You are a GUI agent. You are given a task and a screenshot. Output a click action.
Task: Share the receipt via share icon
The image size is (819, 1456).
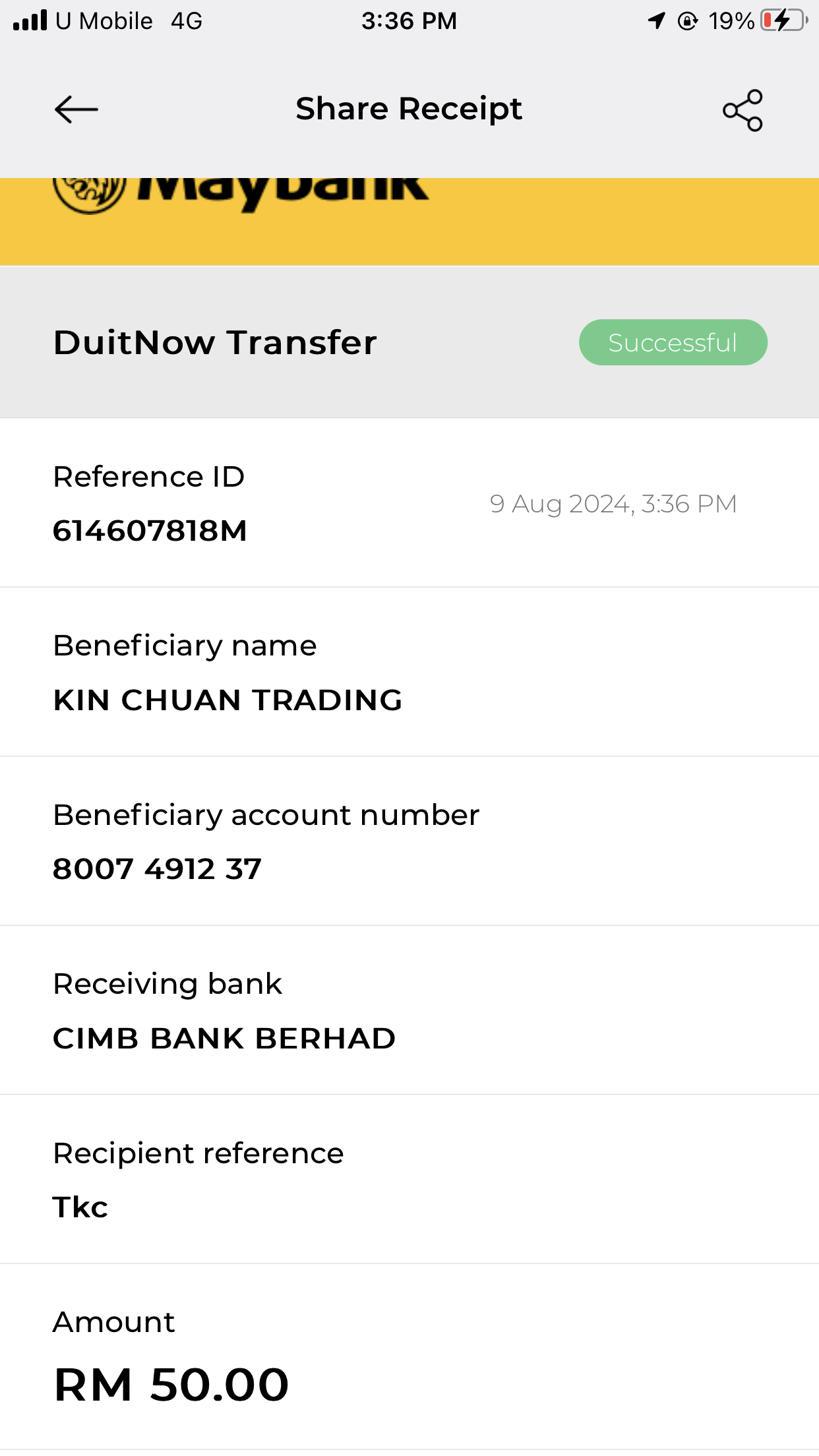click(743, 110)
